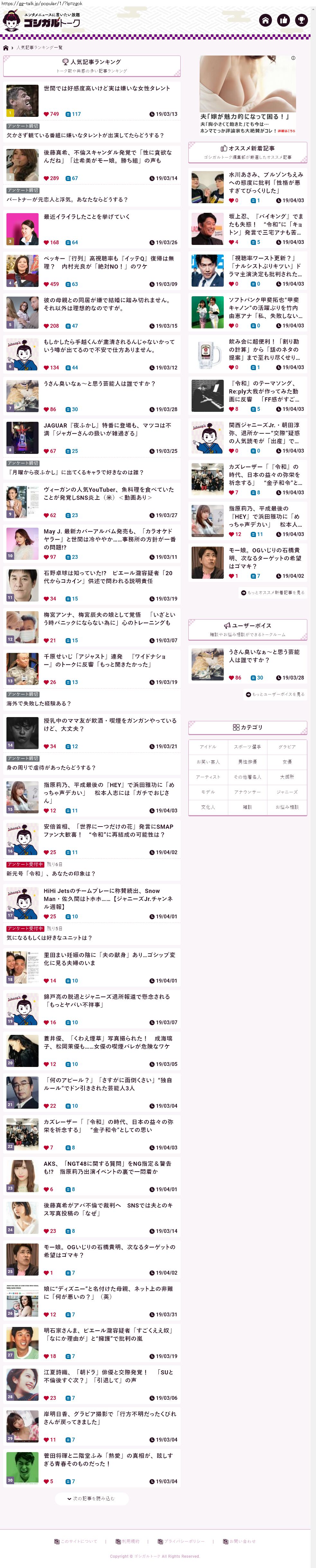The width and height of the screenshot is (316, 1568).
Task: Open the trophy ranking icon in header
Action: click(x=301, y=21)
